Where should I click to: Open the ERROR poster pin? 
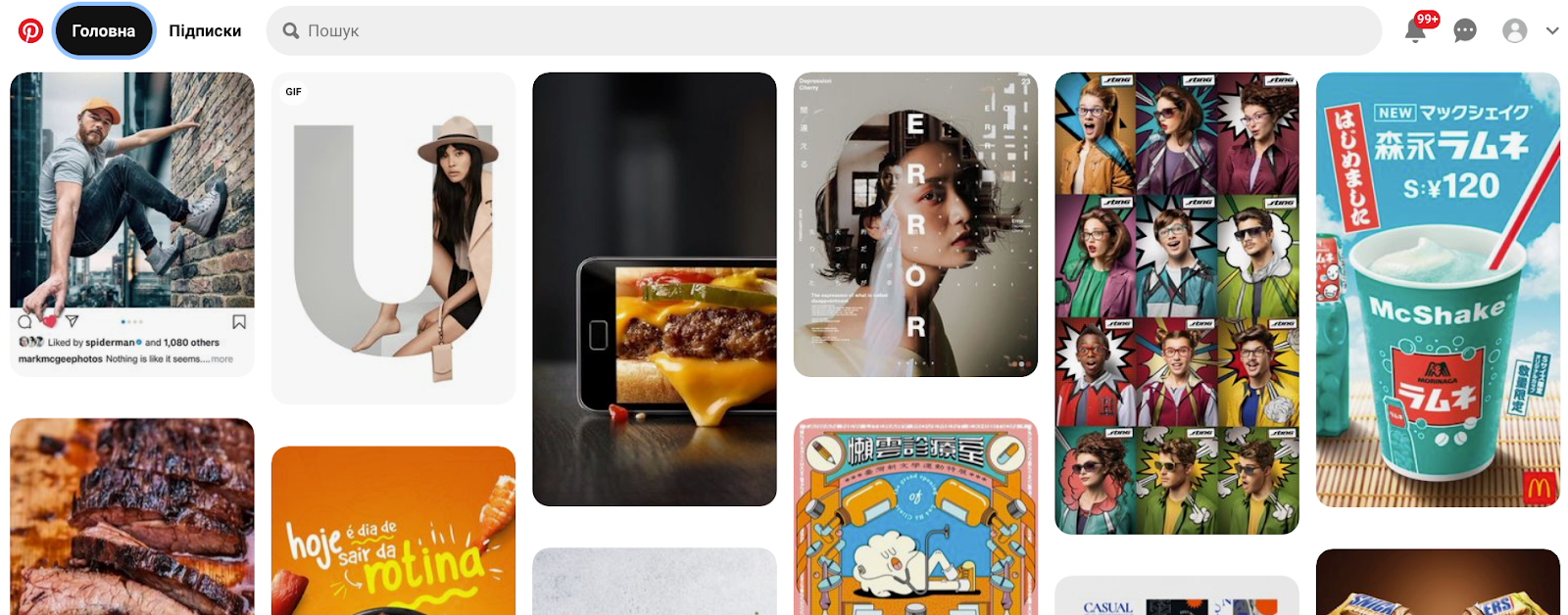(915, 224)
